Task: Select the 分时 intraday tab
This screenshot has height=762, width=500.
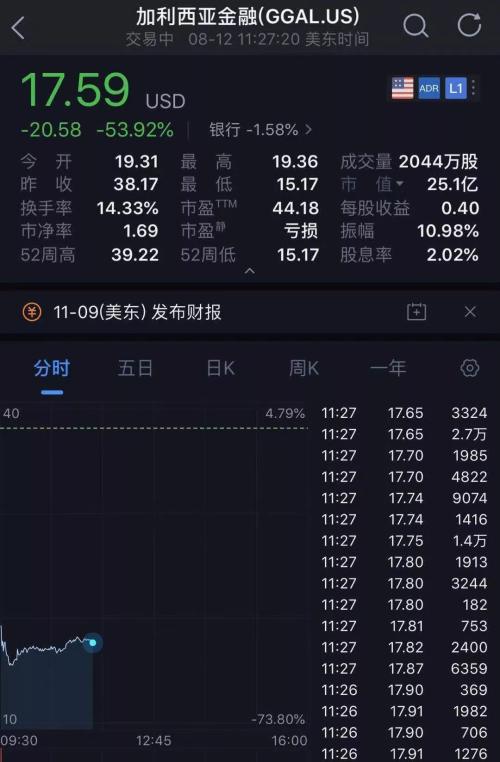Action: (52, 368)
